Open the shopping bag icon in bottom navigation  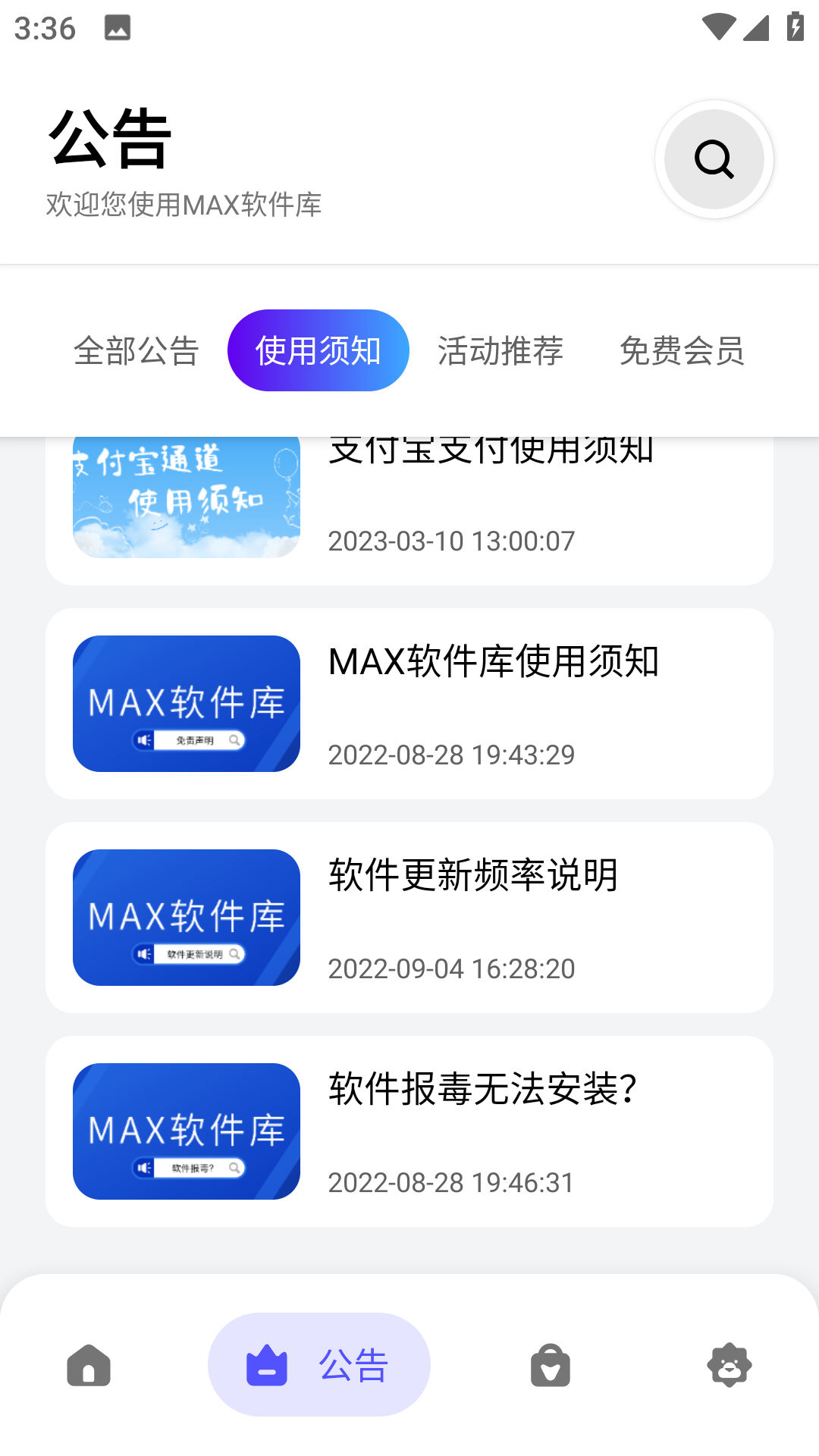pos(550,1365)
